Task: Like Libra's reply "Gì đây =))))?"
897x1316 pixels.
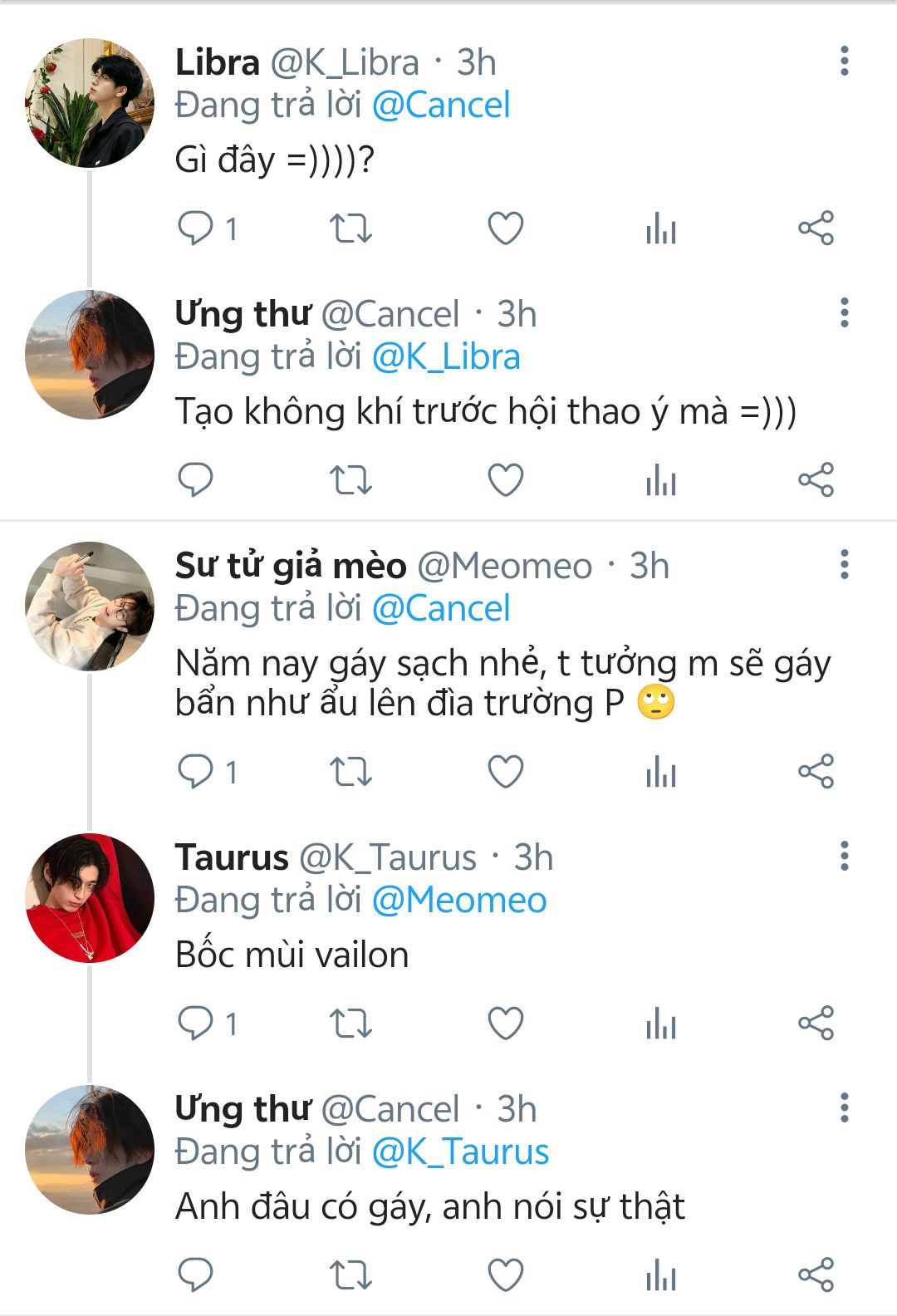Action: click(505, 228)
